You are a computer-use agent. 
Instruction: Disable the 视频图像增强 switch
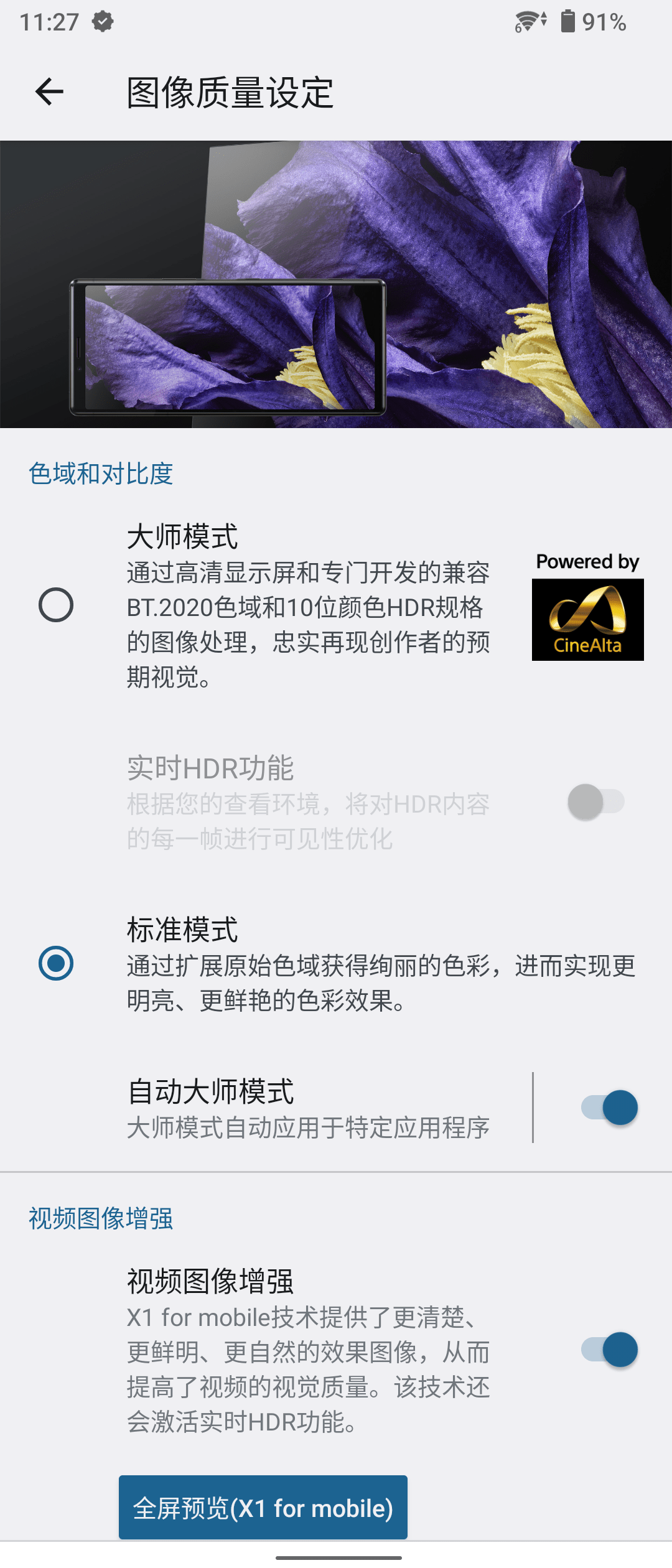pos(610,1350)
